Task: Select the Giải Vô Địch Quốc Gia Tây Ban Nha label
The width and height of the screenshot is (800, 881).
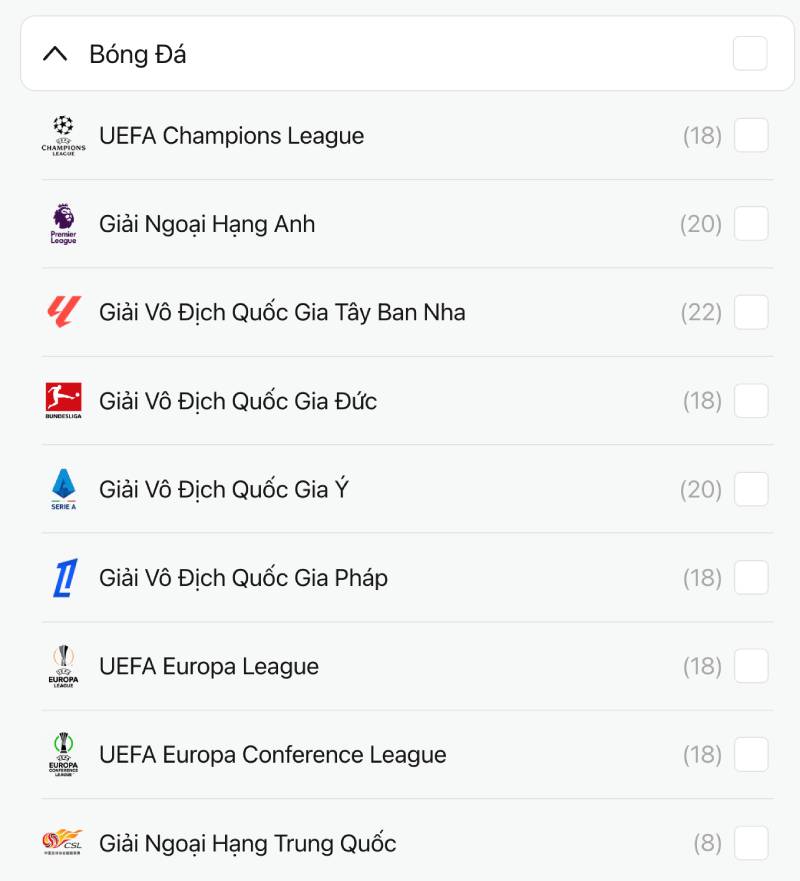Action: (x=281, y=312)
